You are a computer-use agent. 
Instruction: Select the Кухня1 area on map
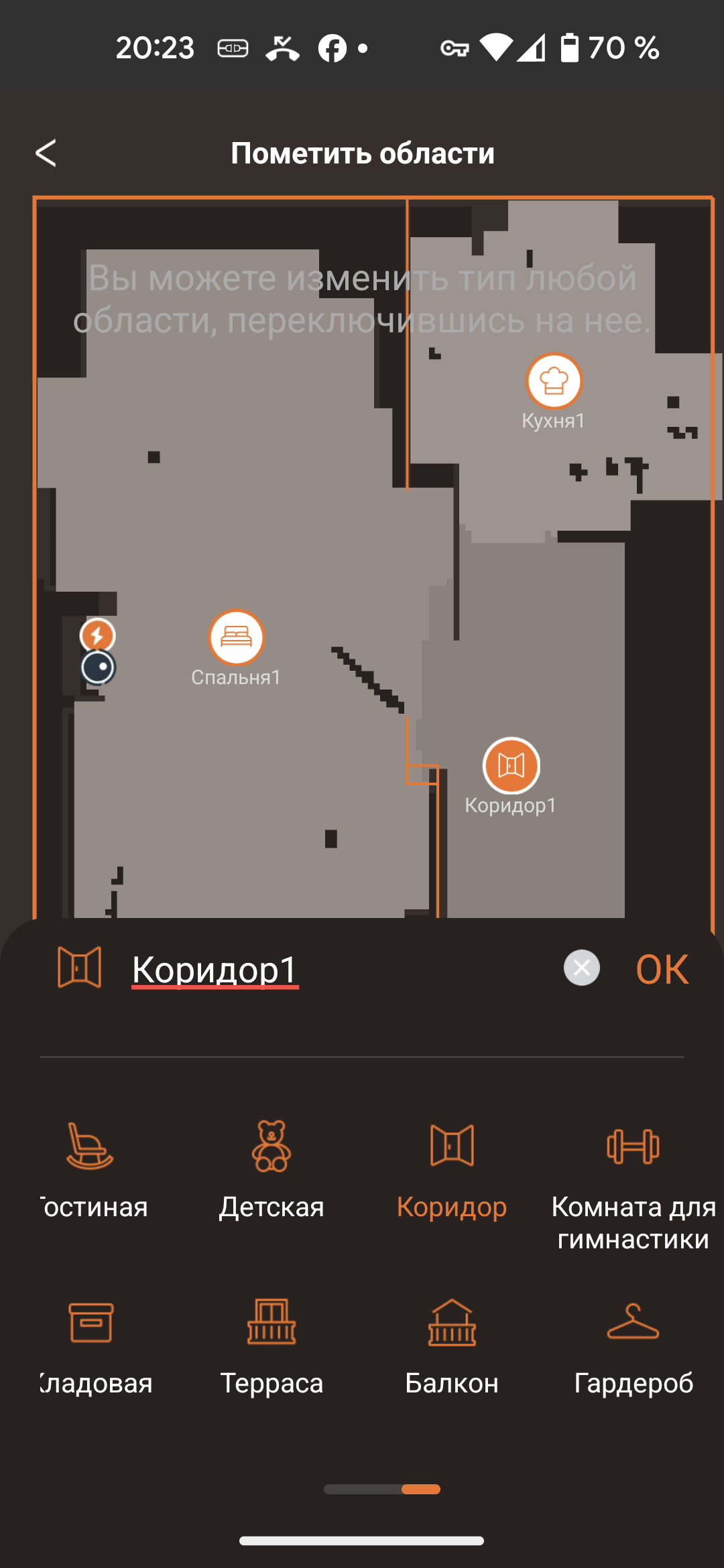tap(554, 381)
